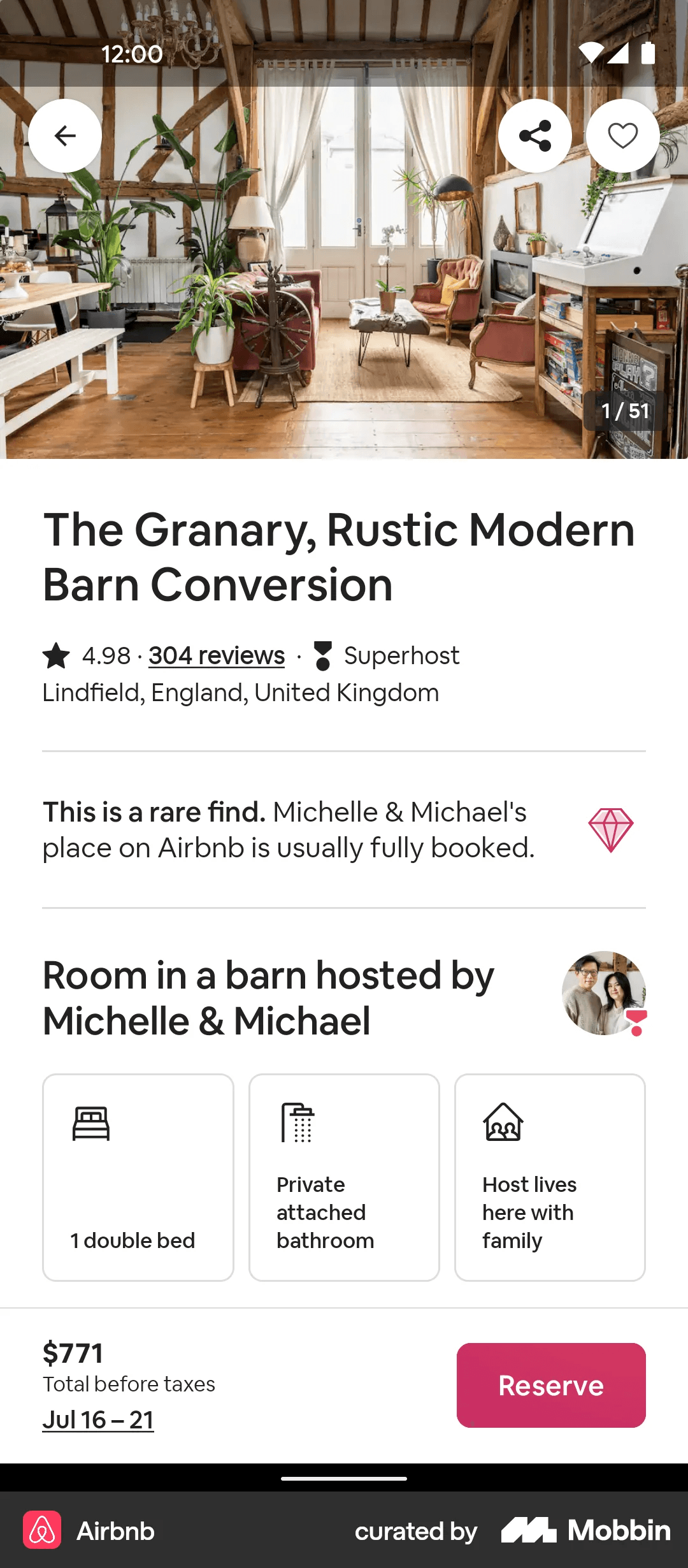Share this barn listing

[x=534, y=136]
